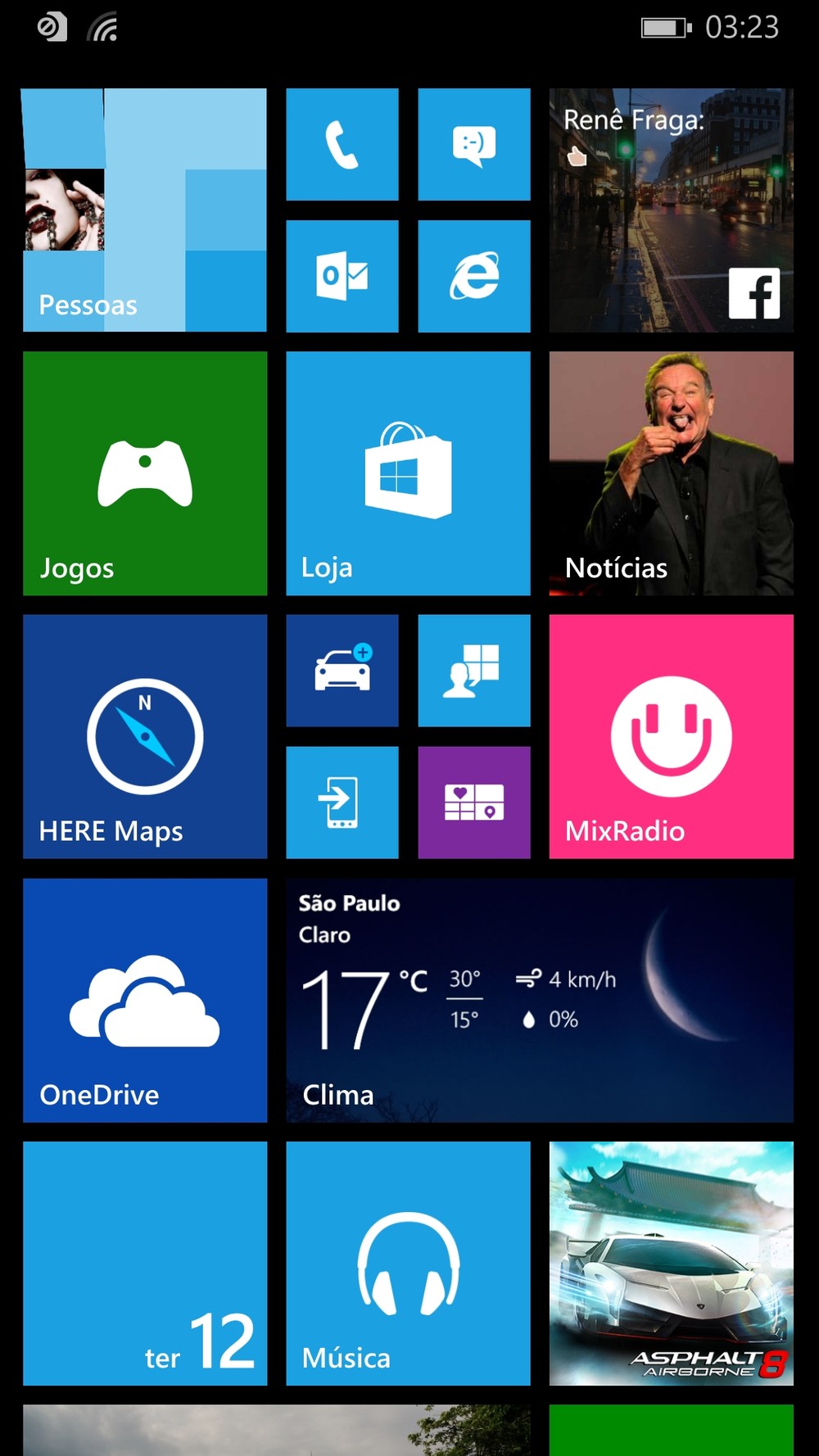Open the phone transfer arrow tile
This screenshot has height=1456, width=819.
(342, 803)
